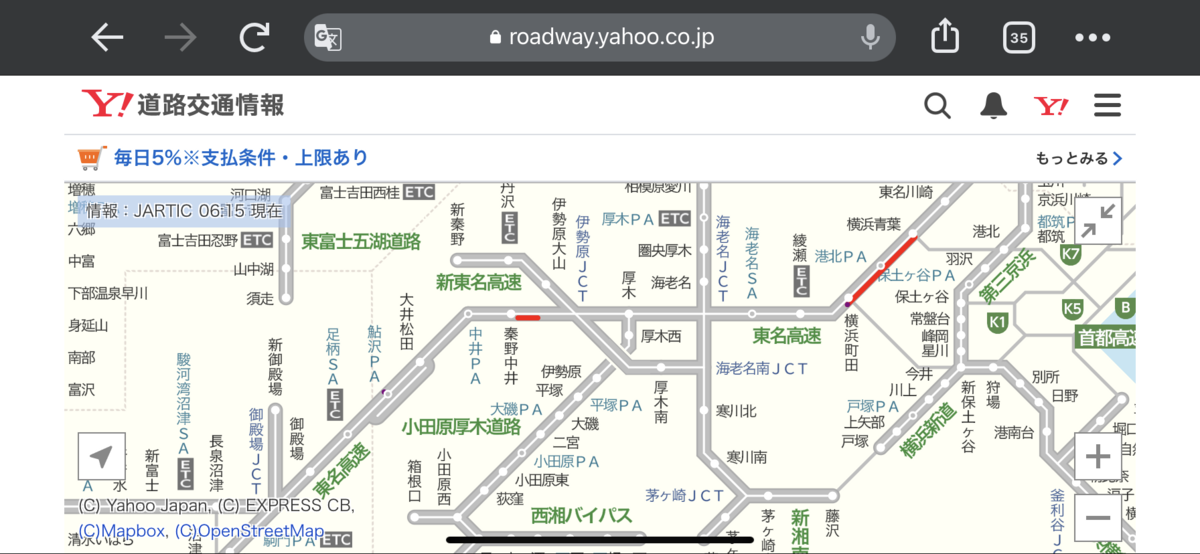Open the notifications bell
This screenshot has width=1200, height=554.
(993, 105)
